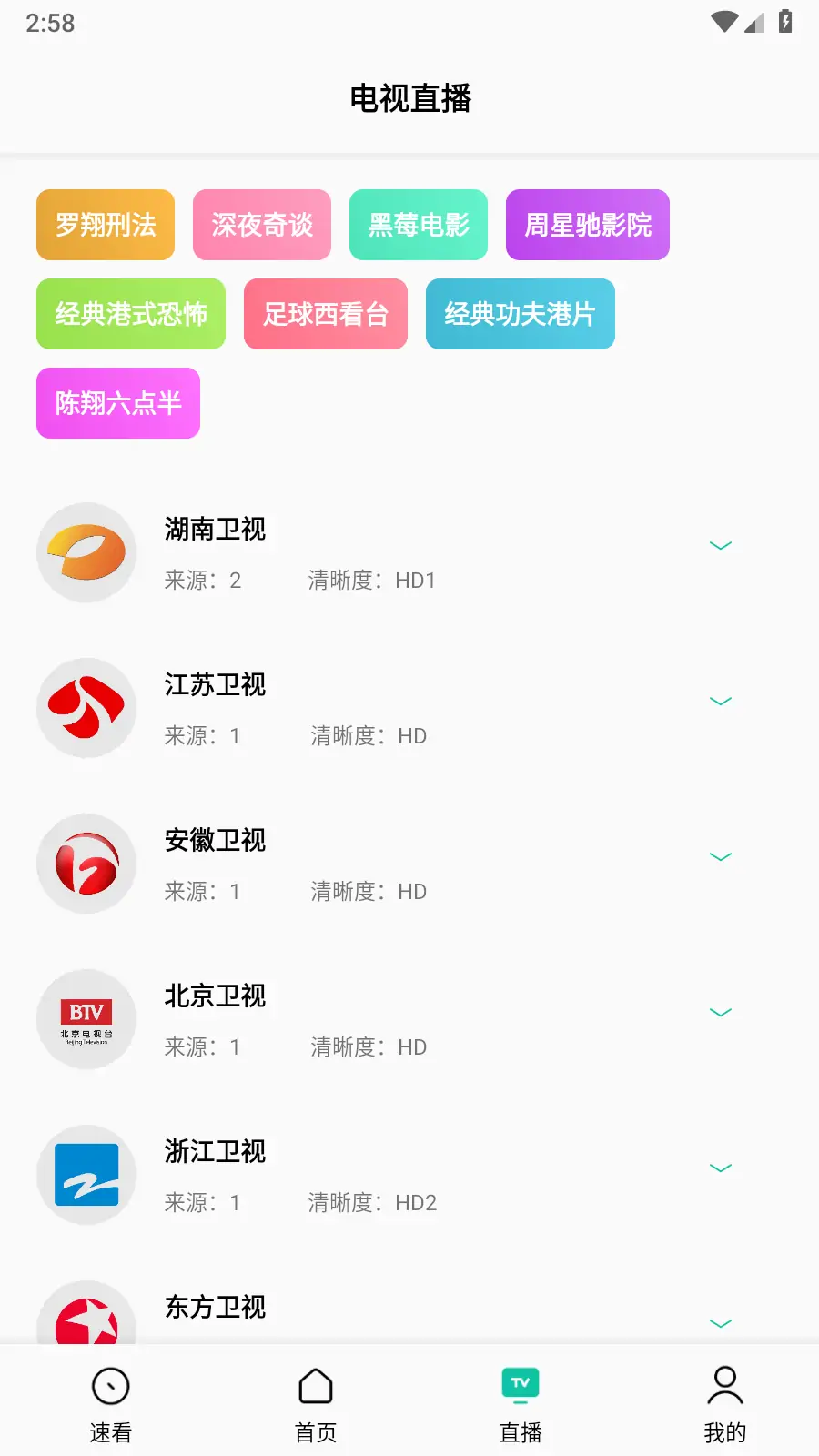The height and width of the screenshot is (1456, 819).
Task: Click the 浙江卫视 channel icon
Action: (86, 1175)
